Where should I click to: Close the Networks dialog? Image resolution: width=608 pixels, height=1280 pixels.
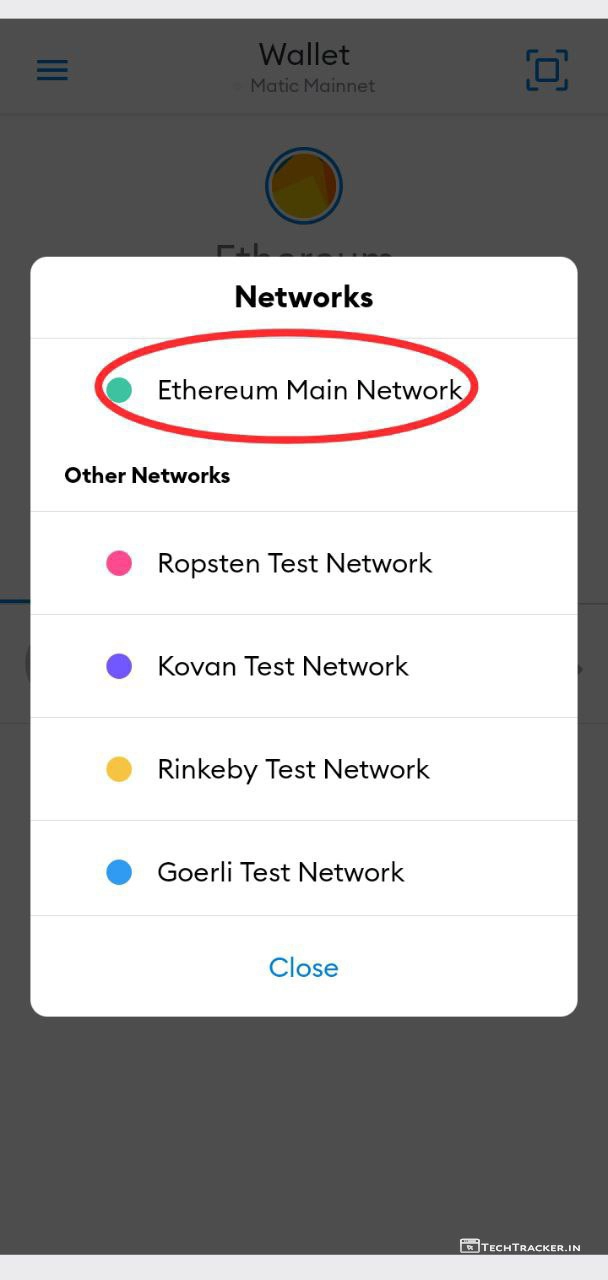(x=303, y=967)
